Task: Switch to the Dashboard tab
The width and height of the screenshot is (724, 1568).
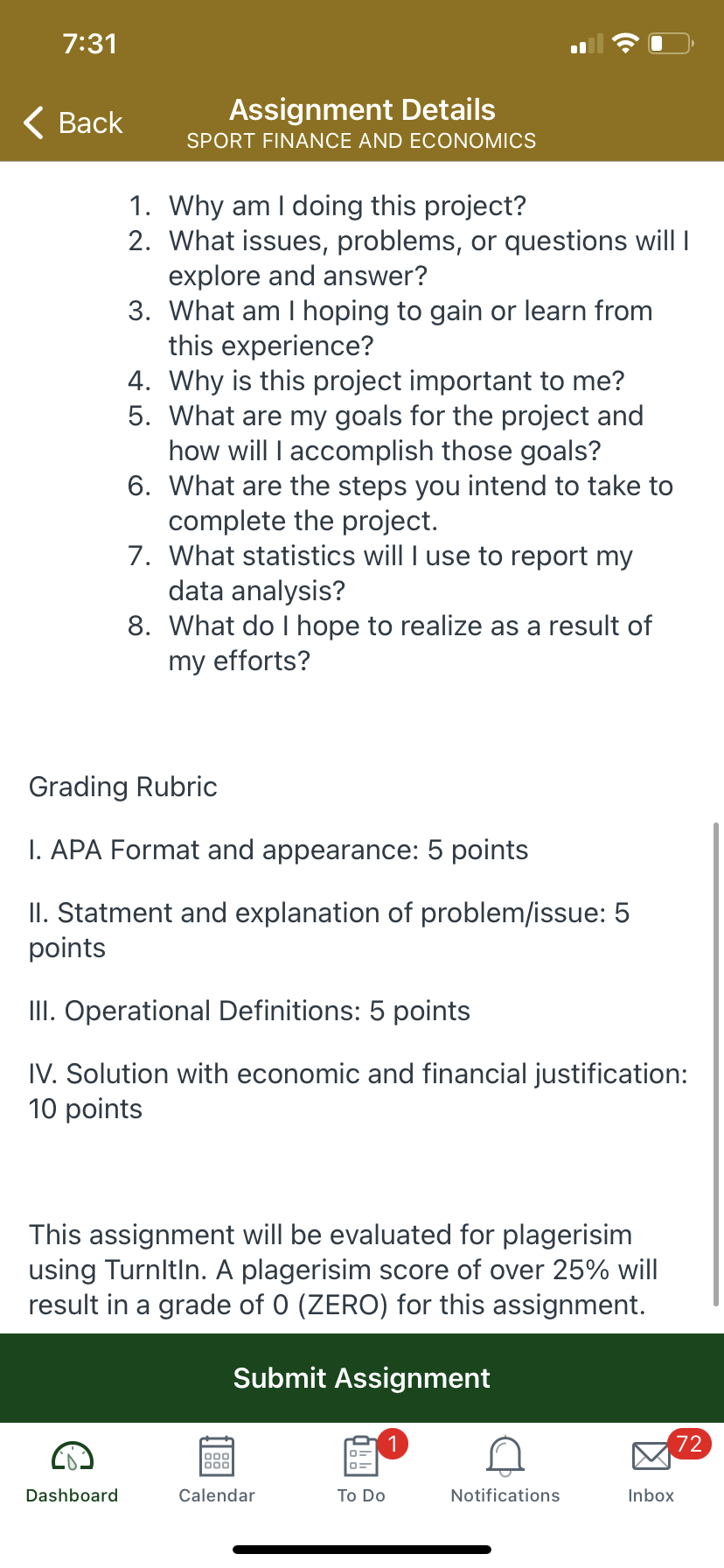Action: pos(73,1471)
